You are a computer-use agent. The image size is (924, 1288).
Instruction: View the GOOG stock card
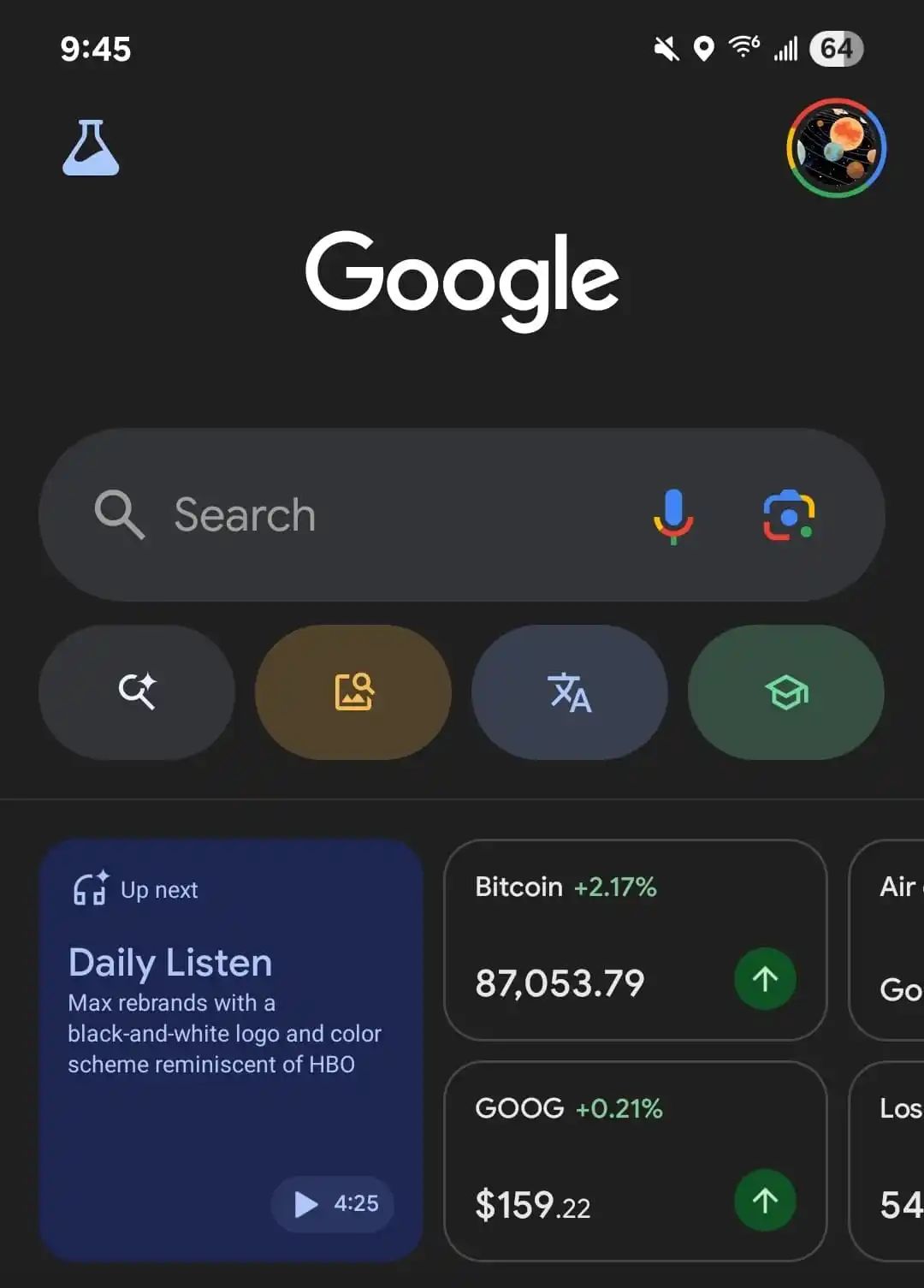point(635,1160)
